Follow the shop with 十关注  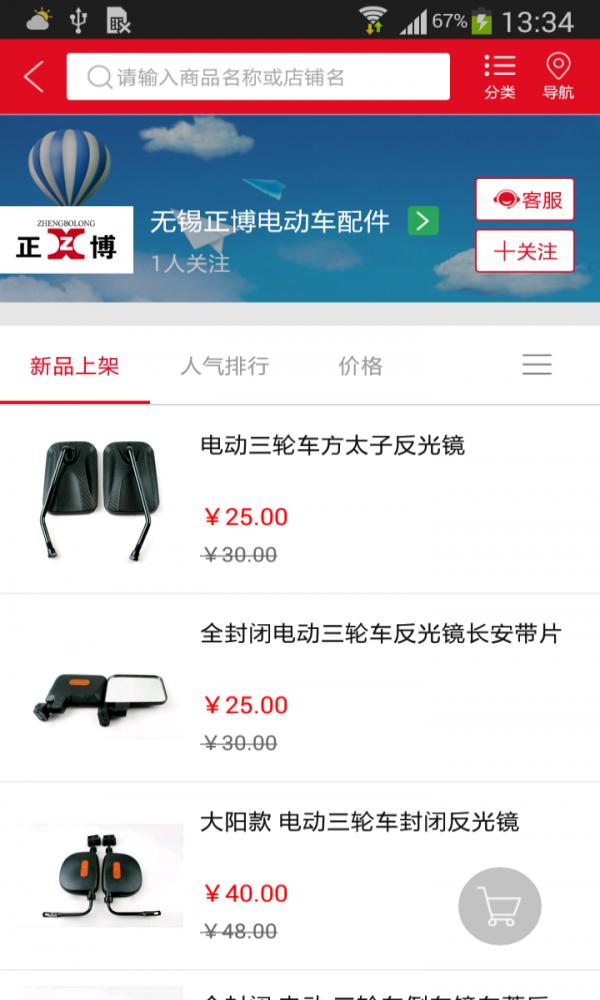tap(525, 251)
